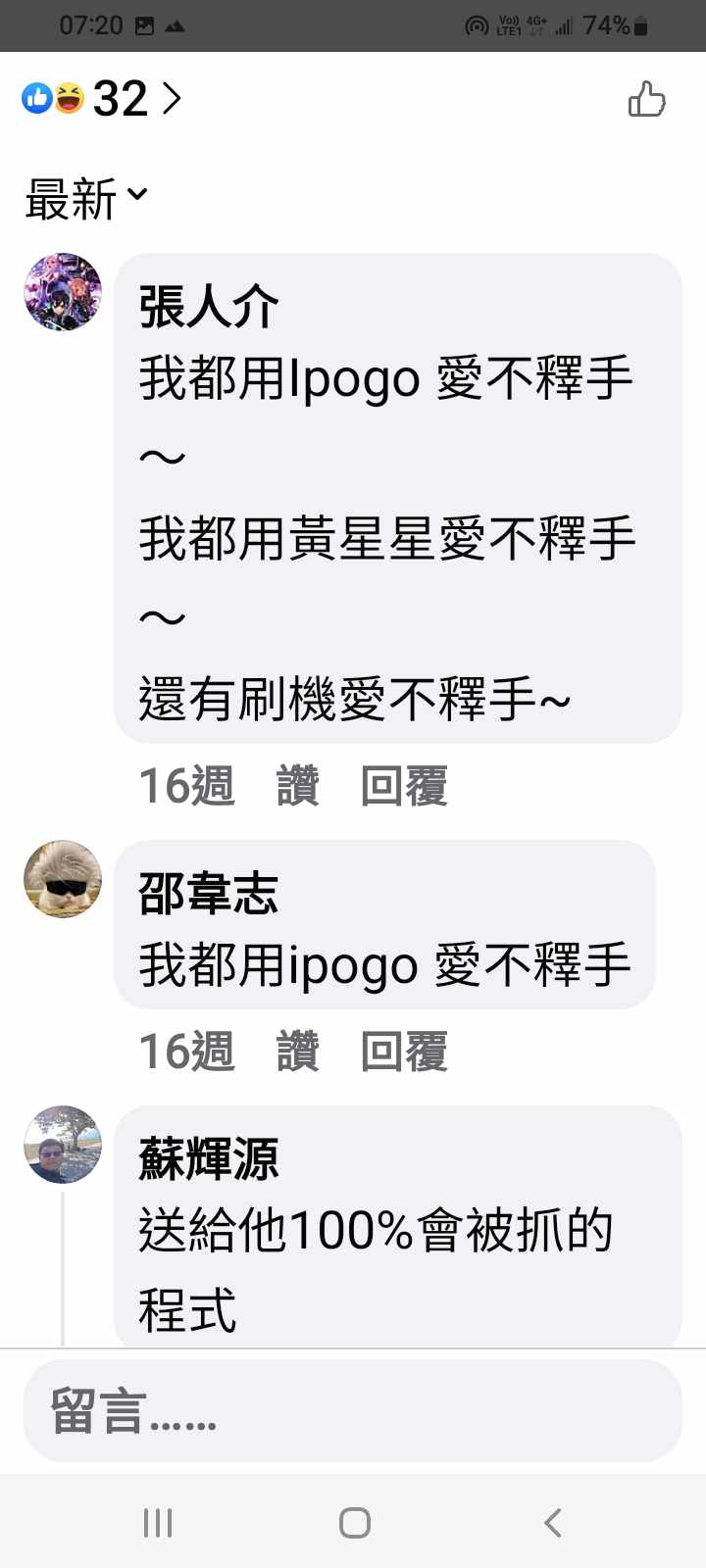Screen dimensions: 706x1568
Task: Tap the name 蘇輝源
Action: pyautogui.click(x=209, y=1159)
